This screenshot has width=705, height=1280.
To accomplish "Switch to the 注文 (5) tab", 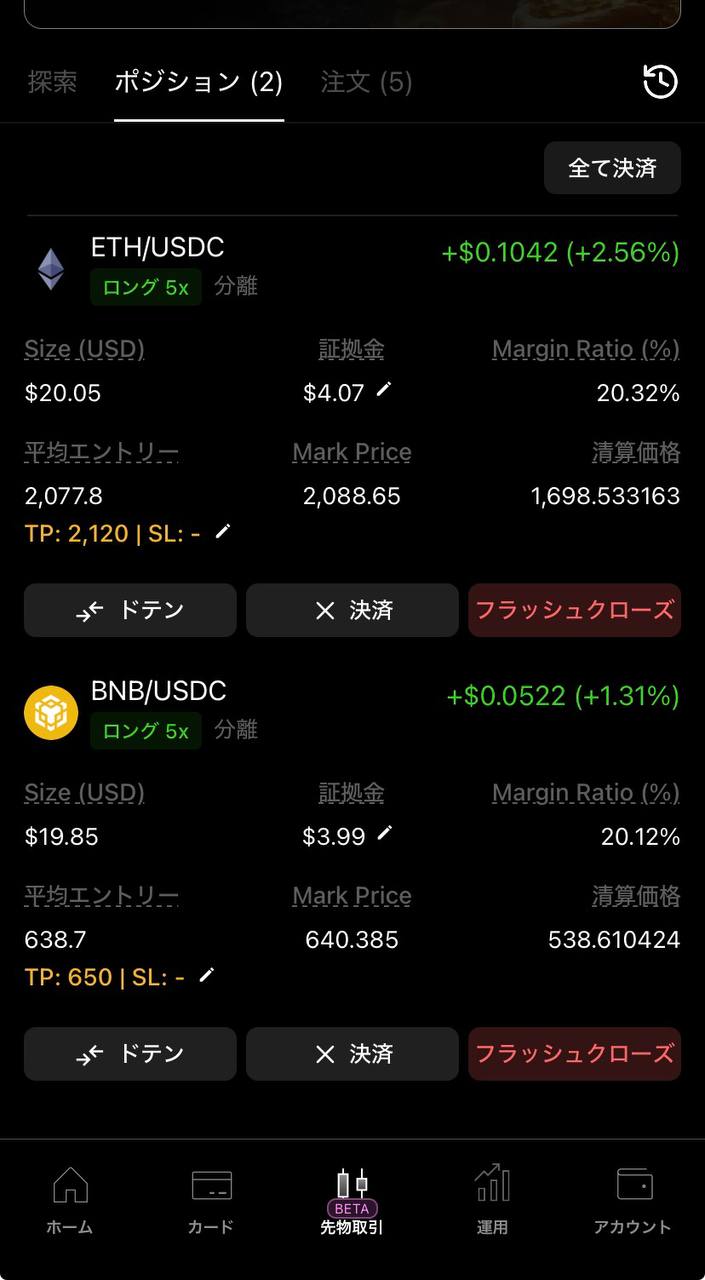I will pyautogui.click(x=366, y=82).
